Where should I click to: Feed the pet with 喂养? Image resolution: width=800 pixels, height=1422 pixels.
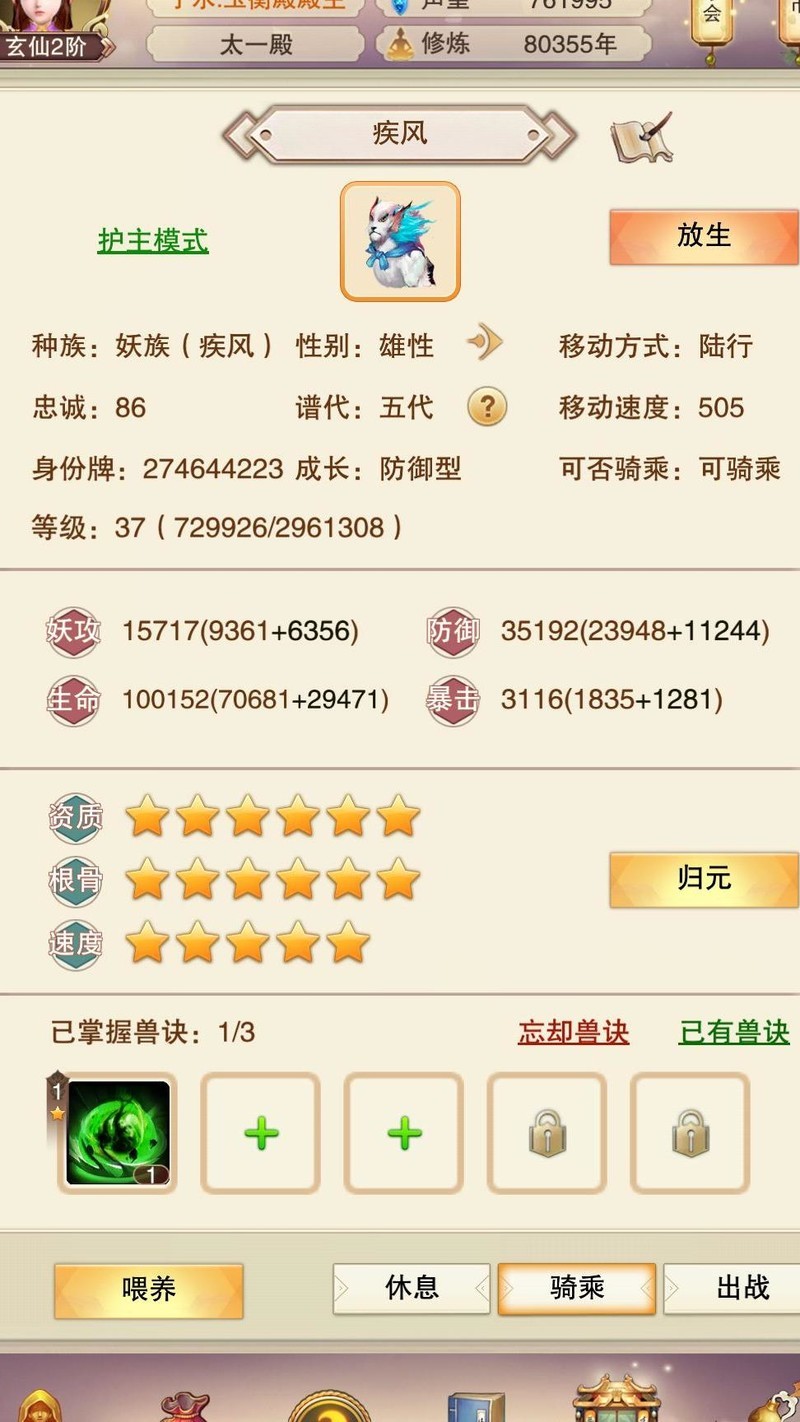pos(148,1289)
